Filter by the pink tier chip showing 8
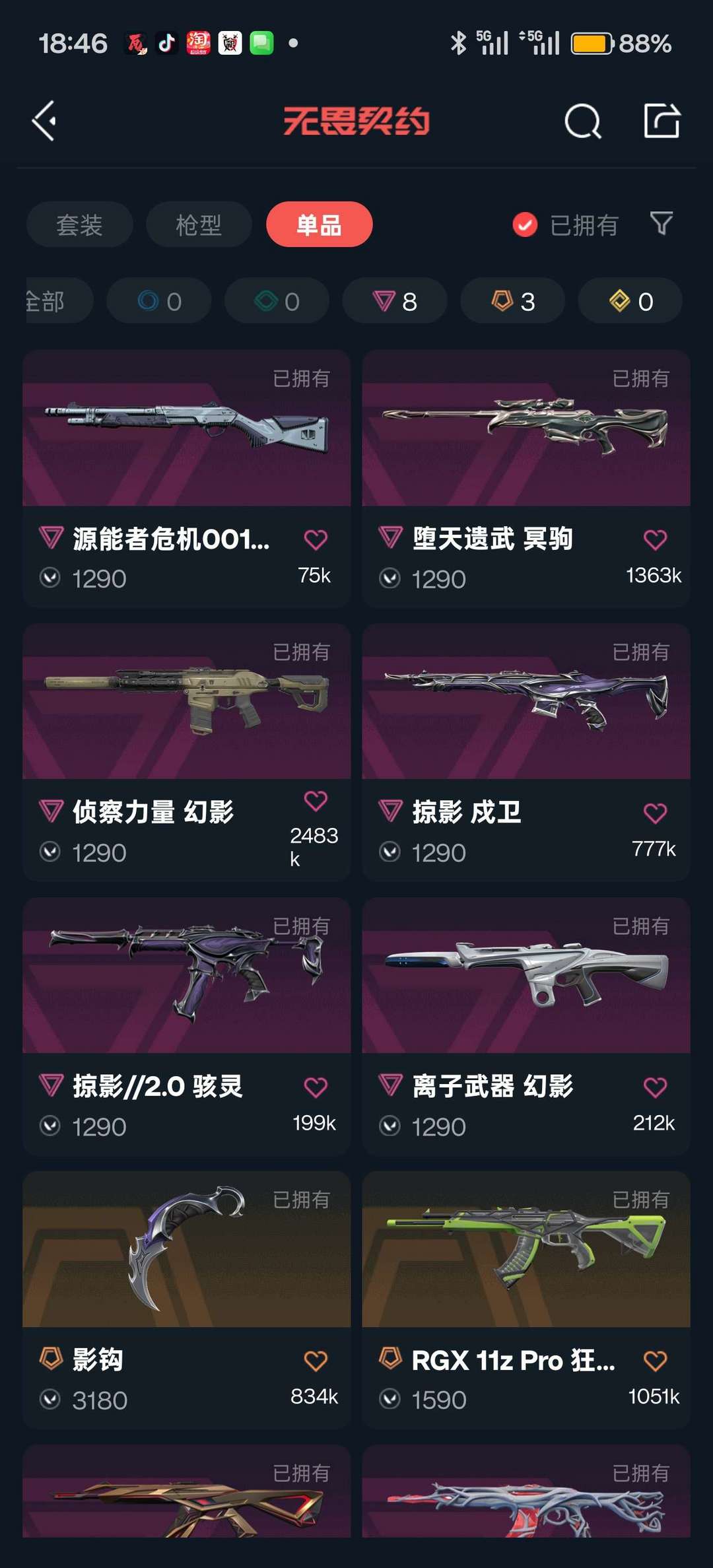Screen dimensions: 713x1568 (x=394, y=301)
